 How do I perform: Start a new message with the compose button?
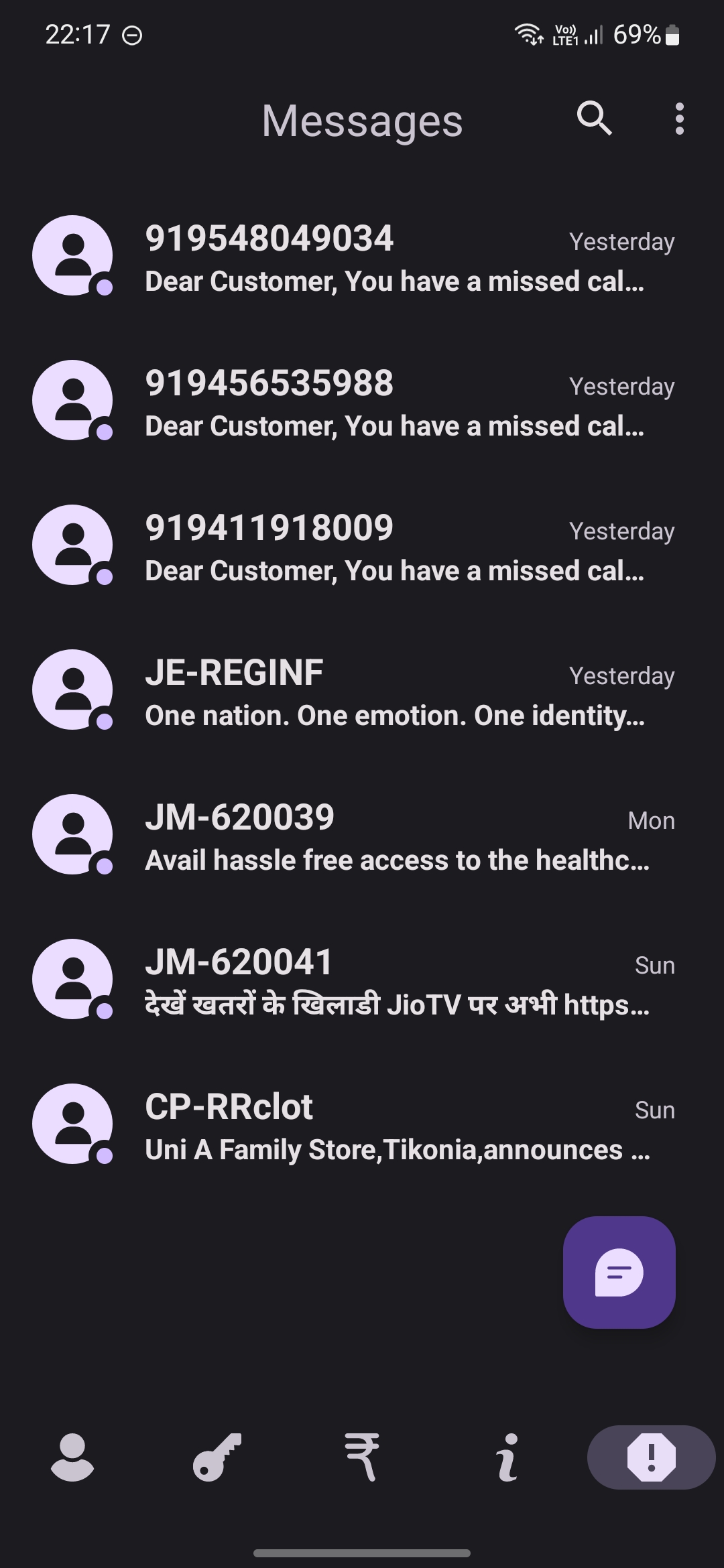(x=619, y=1272)
